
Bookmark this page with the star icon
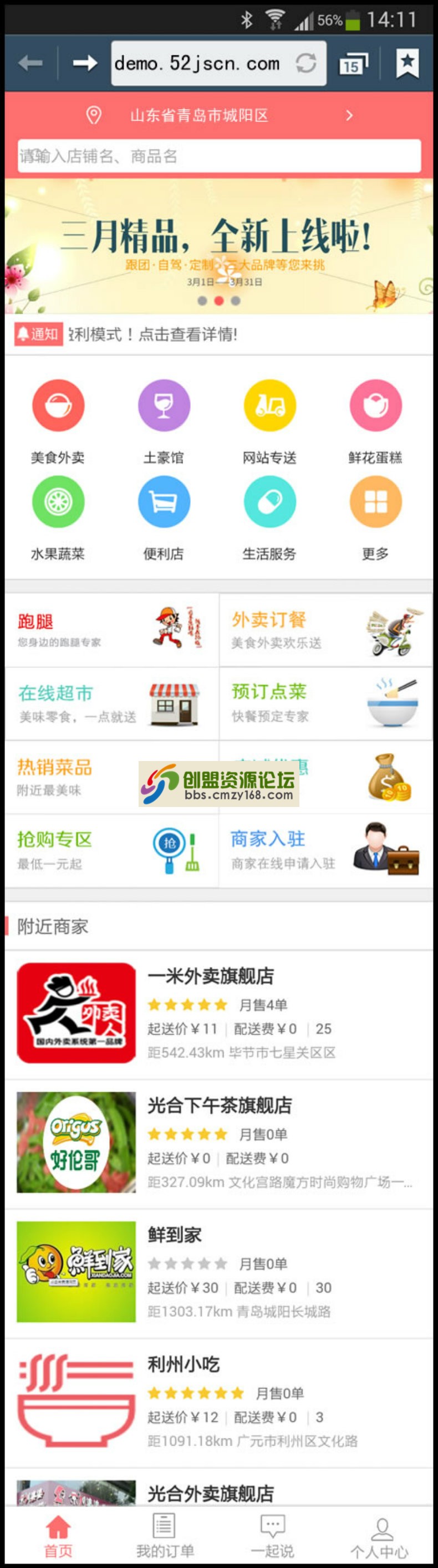click(407, 63)
